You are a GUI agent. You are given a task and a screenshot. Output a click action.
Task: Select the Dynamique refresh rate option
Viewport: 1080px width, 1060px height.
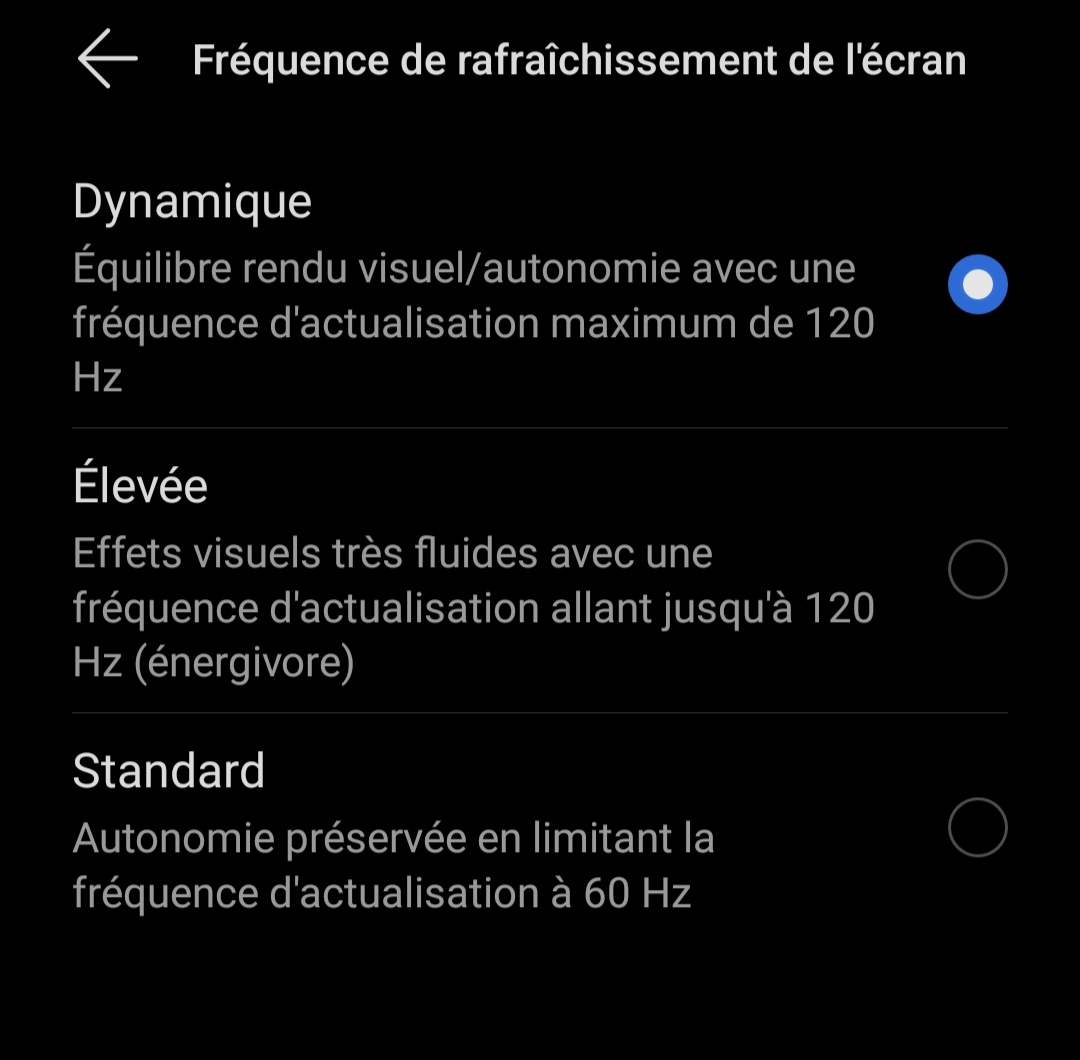tap(977, 285)
